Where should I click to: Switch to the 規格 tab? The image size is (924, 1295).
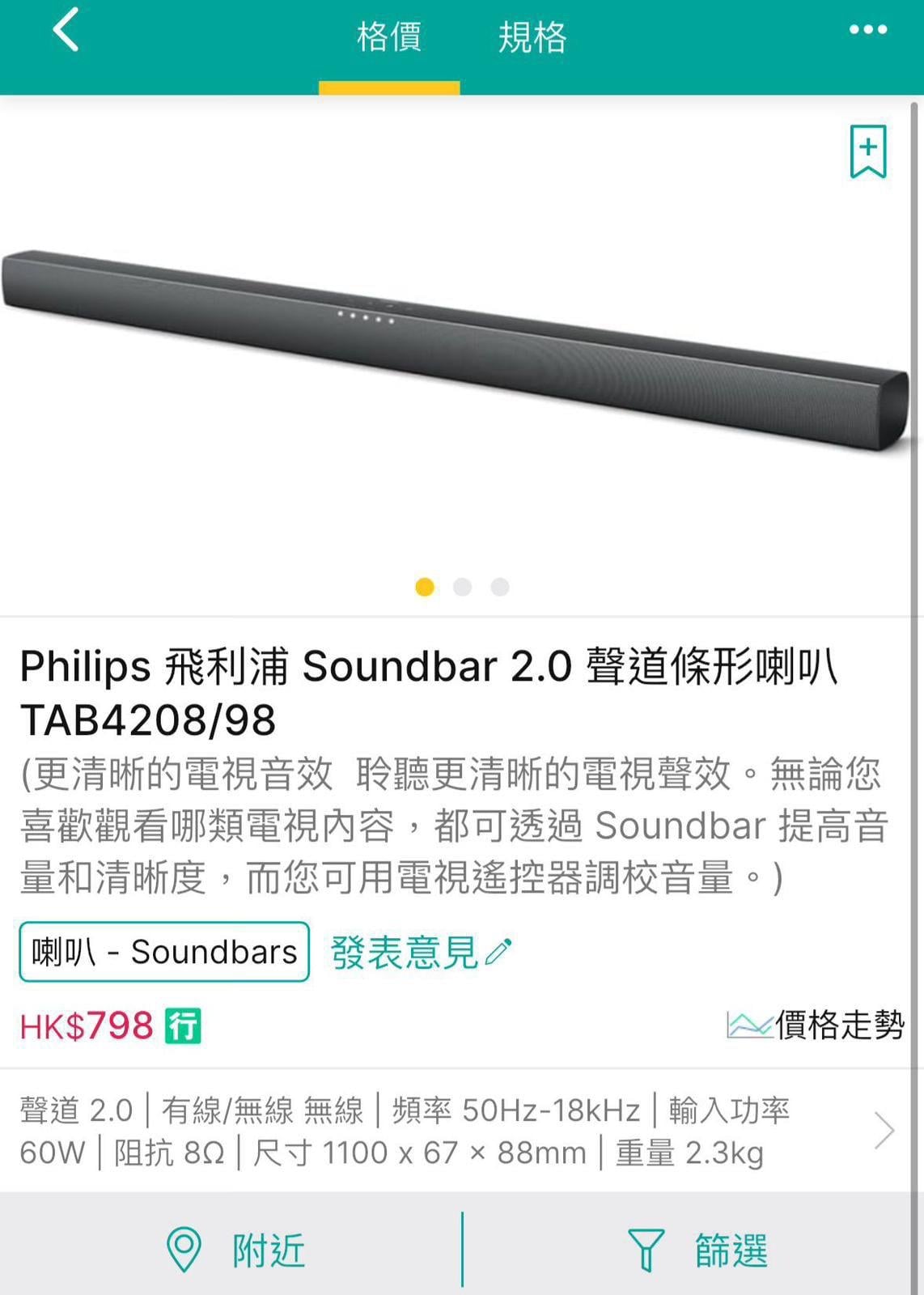pos(532,37)
